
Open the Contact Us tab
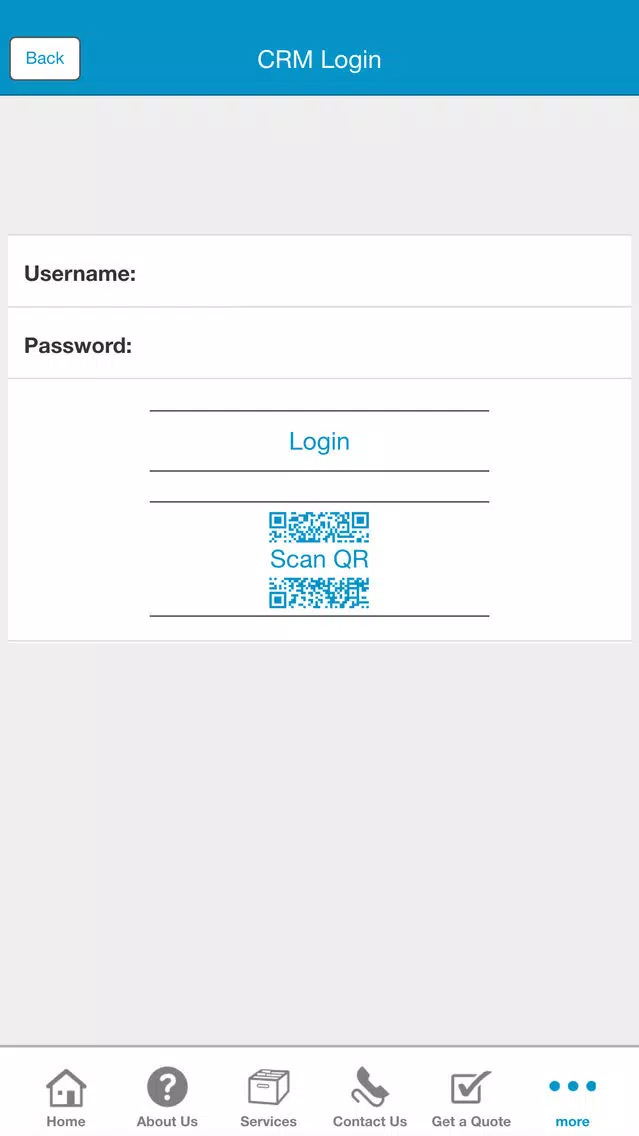tap(370, 1098)
